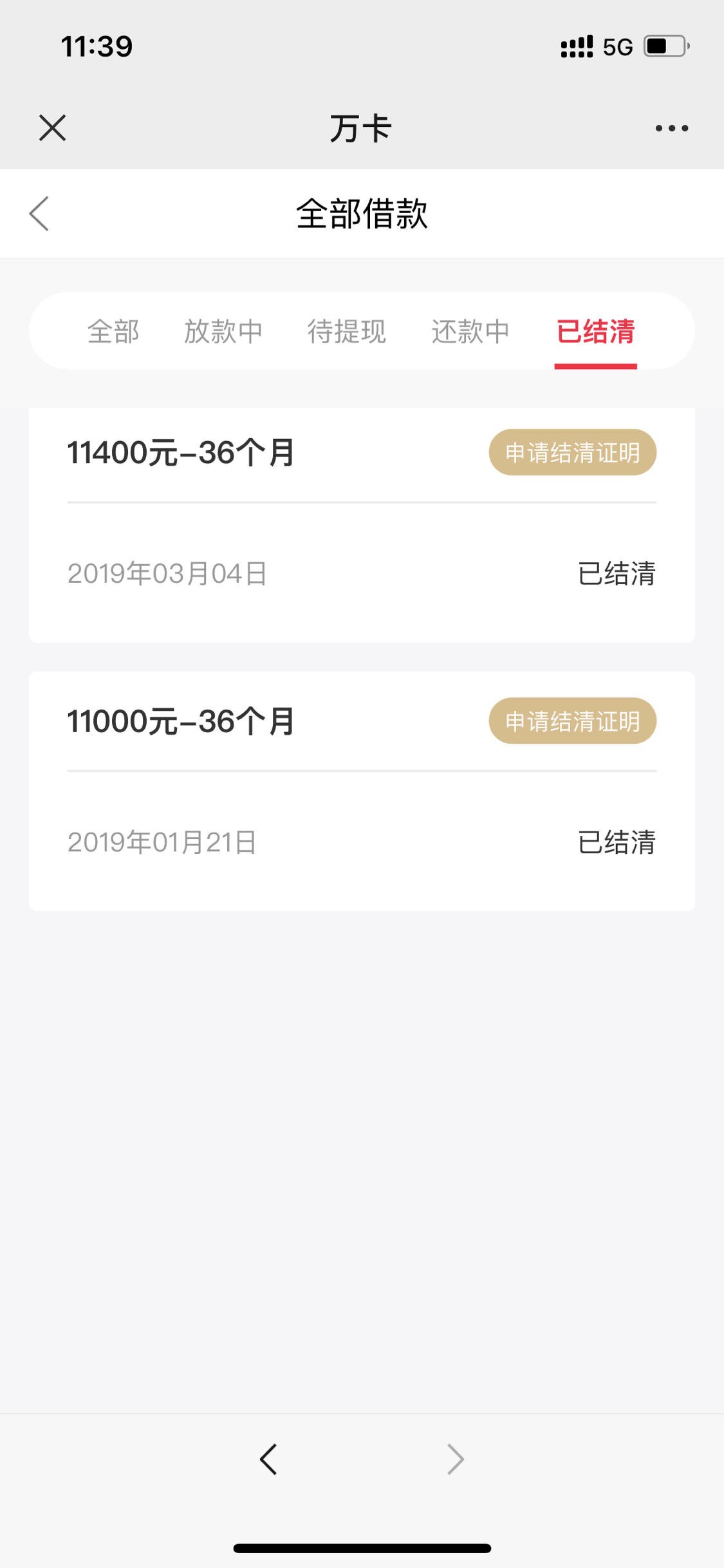
Task: Show loans under 还款中 tab
Action: click(470, 332)
